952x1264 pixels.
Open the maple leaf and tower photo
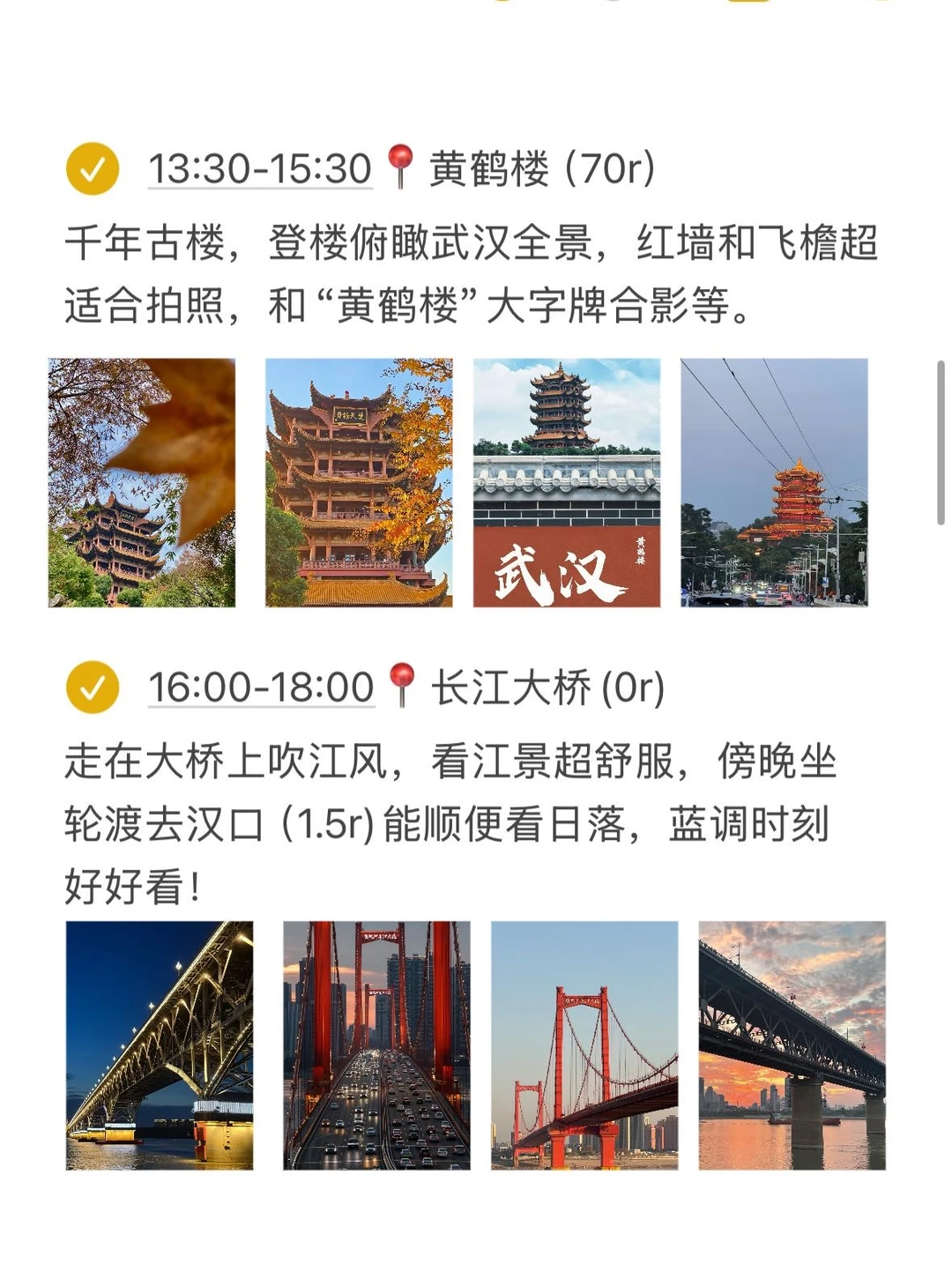click(x=142, y=482)
